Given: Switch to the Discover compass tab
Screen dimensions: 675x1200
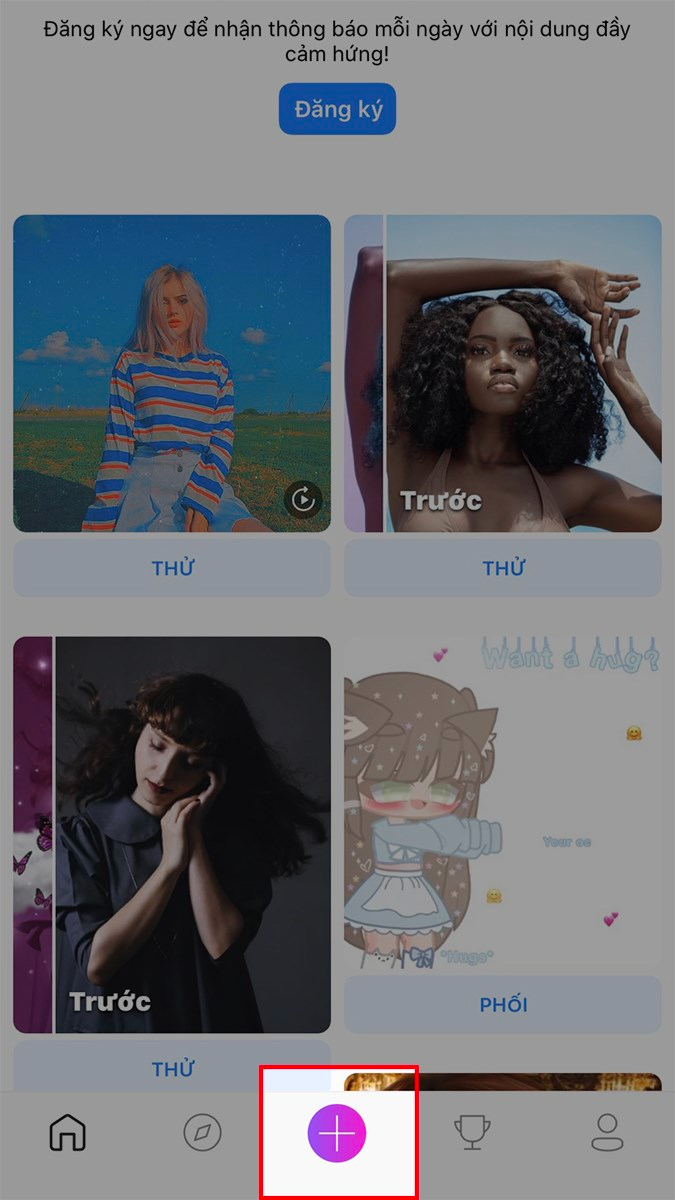Looking at the screenshot, I should tap(203, 1133).
